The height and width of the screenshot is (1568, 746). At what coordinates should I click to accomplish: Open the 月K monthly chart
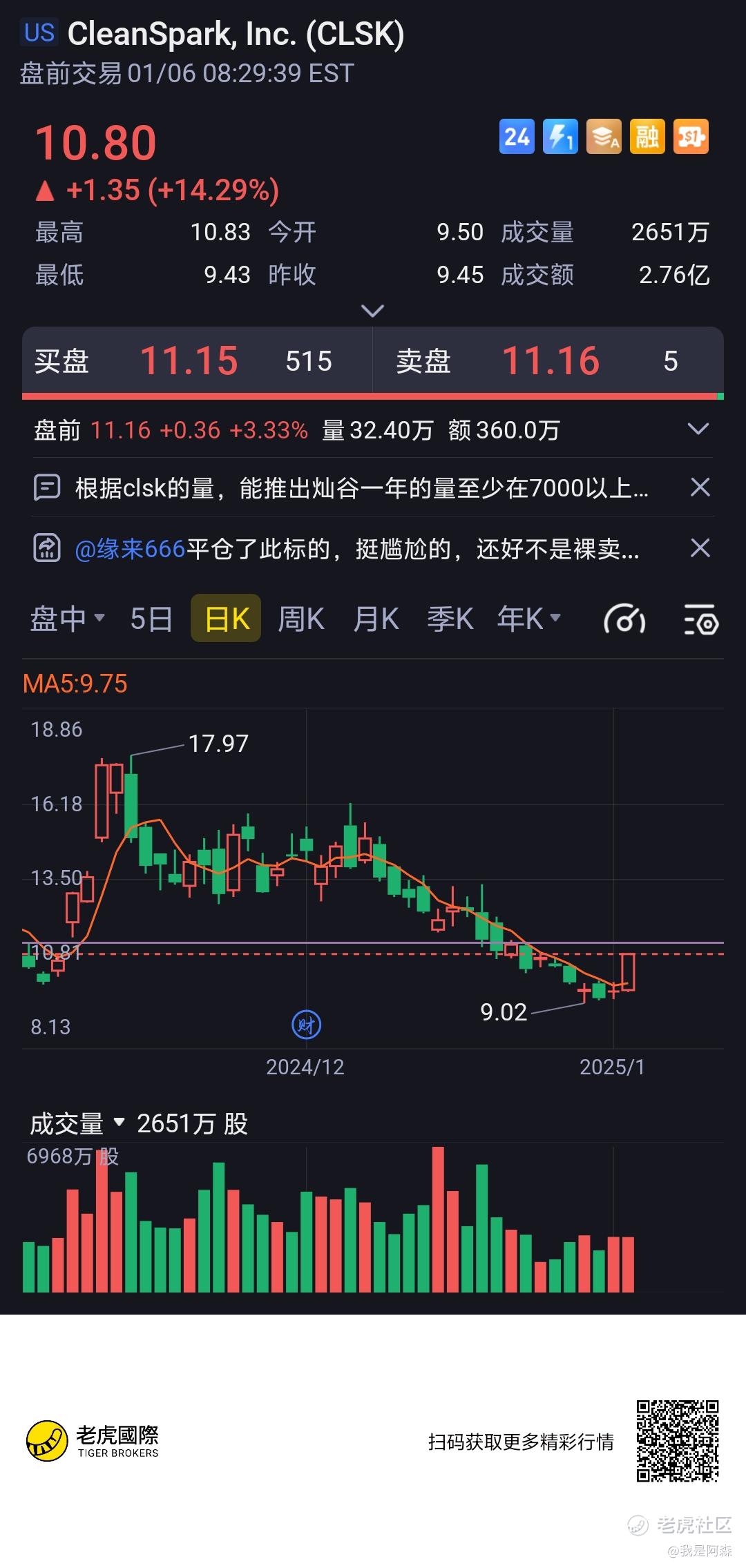[376, 619]
